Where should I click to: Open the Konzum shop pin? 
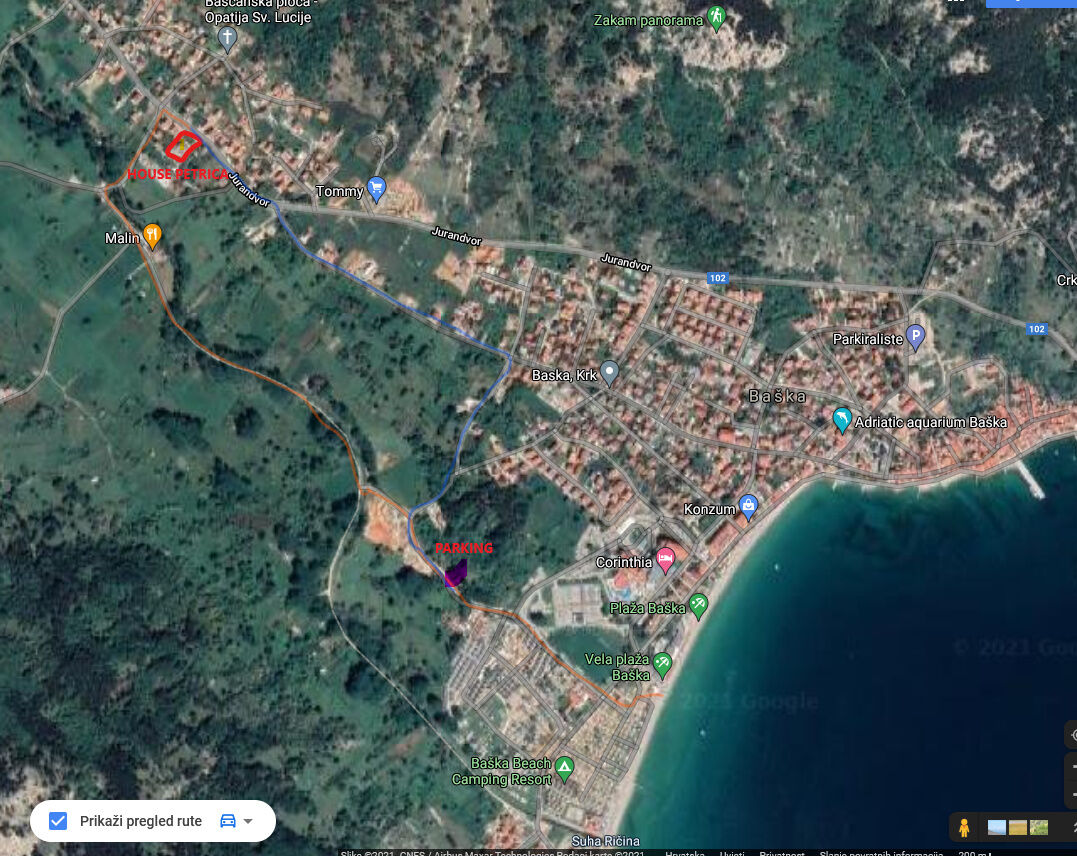(x=748, y=505)
